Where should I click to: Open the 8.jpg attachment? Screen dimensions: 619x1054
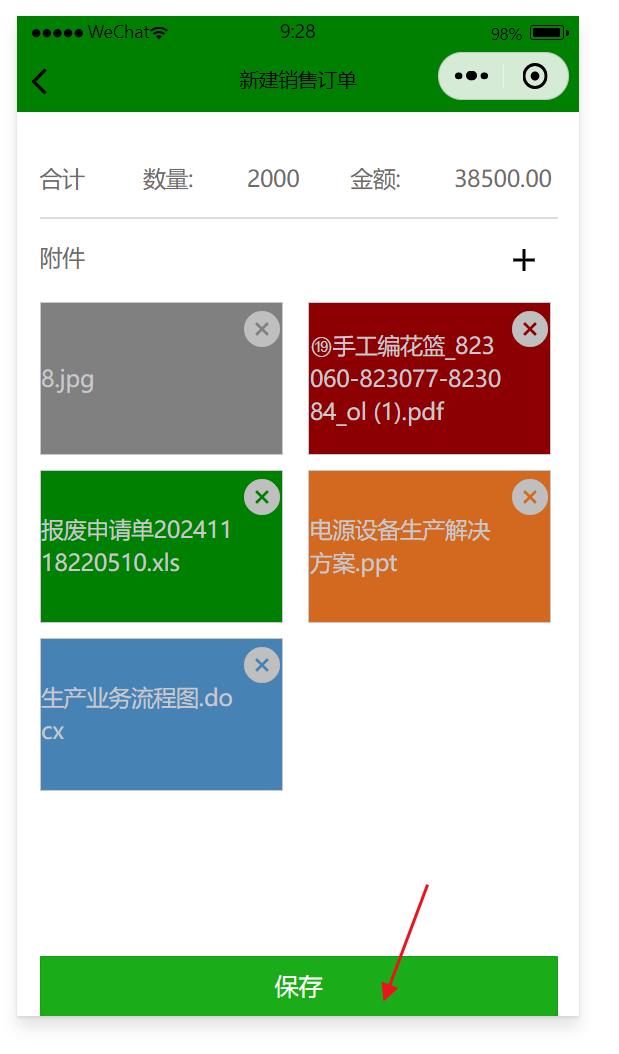tap(140, 390)
